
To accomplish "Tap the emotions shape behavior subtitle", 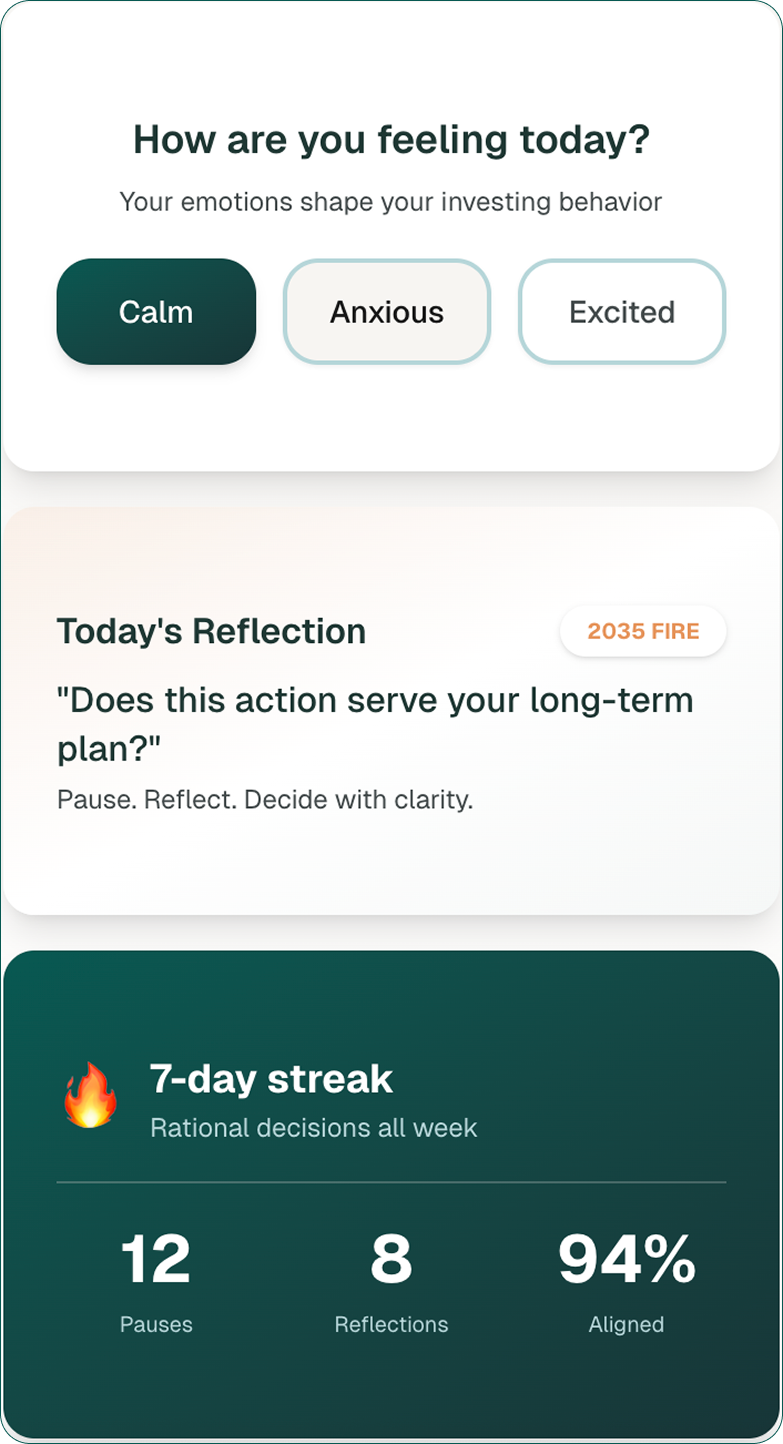I will (x=391, y=201).
